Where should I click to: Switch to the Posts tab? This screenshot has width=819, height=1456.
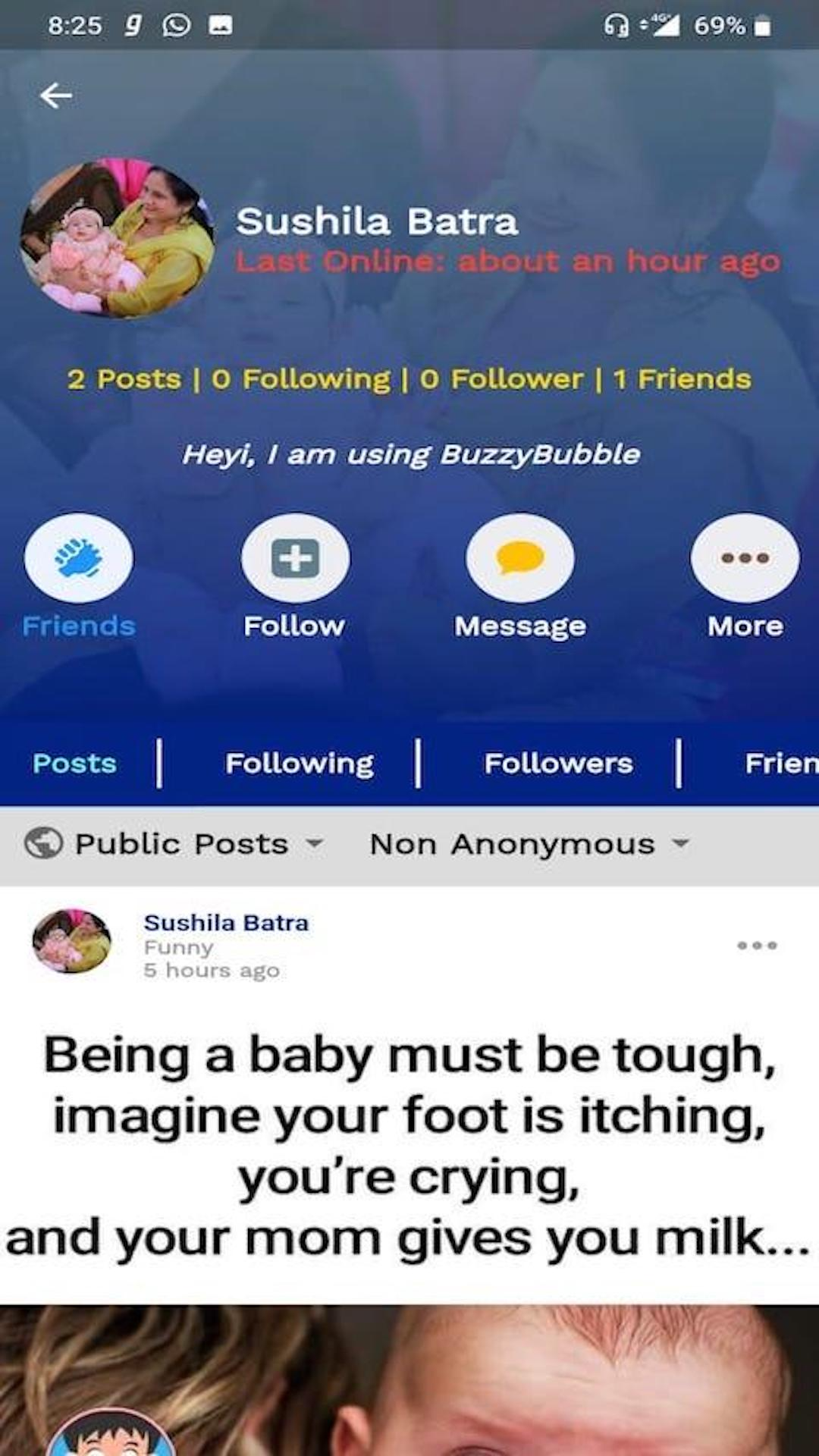(74, 764)
